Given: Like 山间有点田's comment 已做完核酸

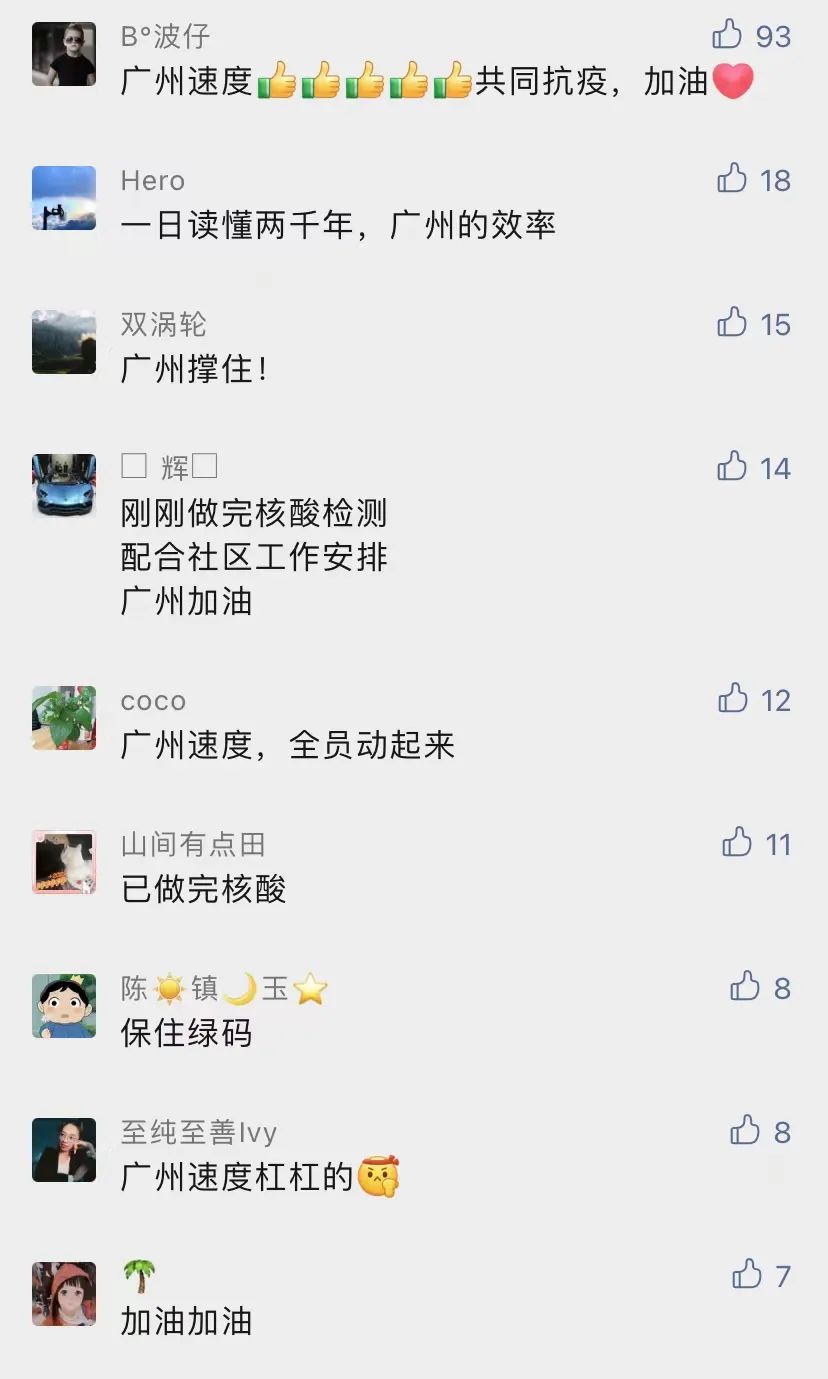Looking at the screenshot, I should click(737, 843).
